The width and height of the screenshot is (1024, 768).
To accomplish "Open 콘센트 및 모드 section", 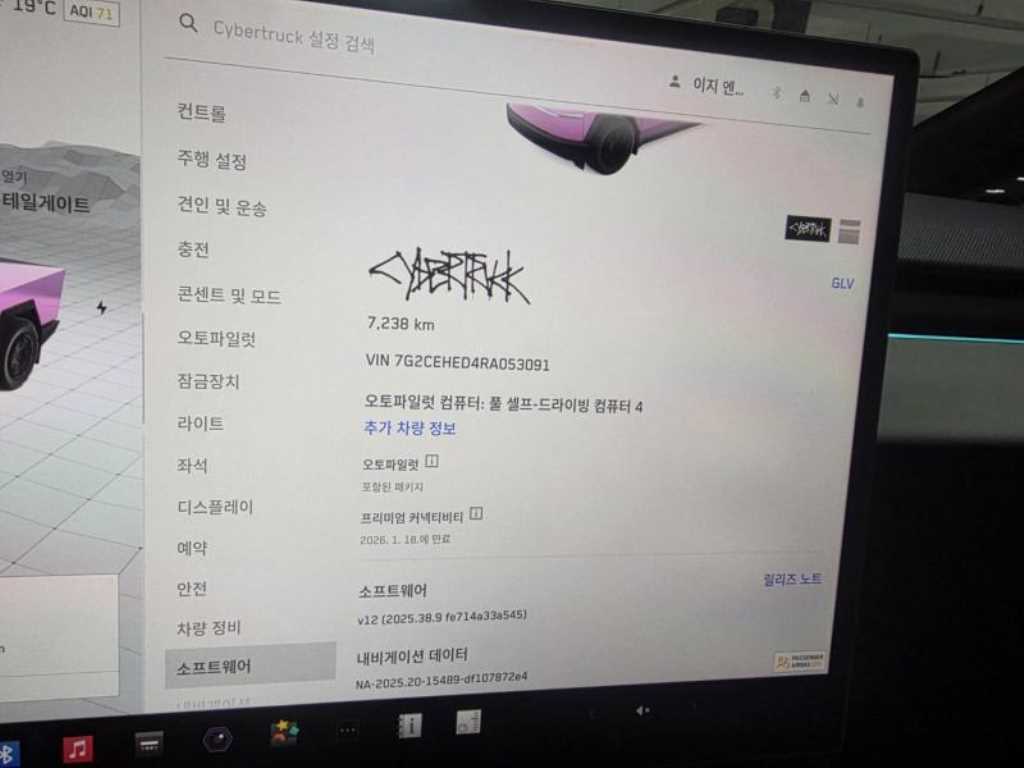I will [229, 296].
